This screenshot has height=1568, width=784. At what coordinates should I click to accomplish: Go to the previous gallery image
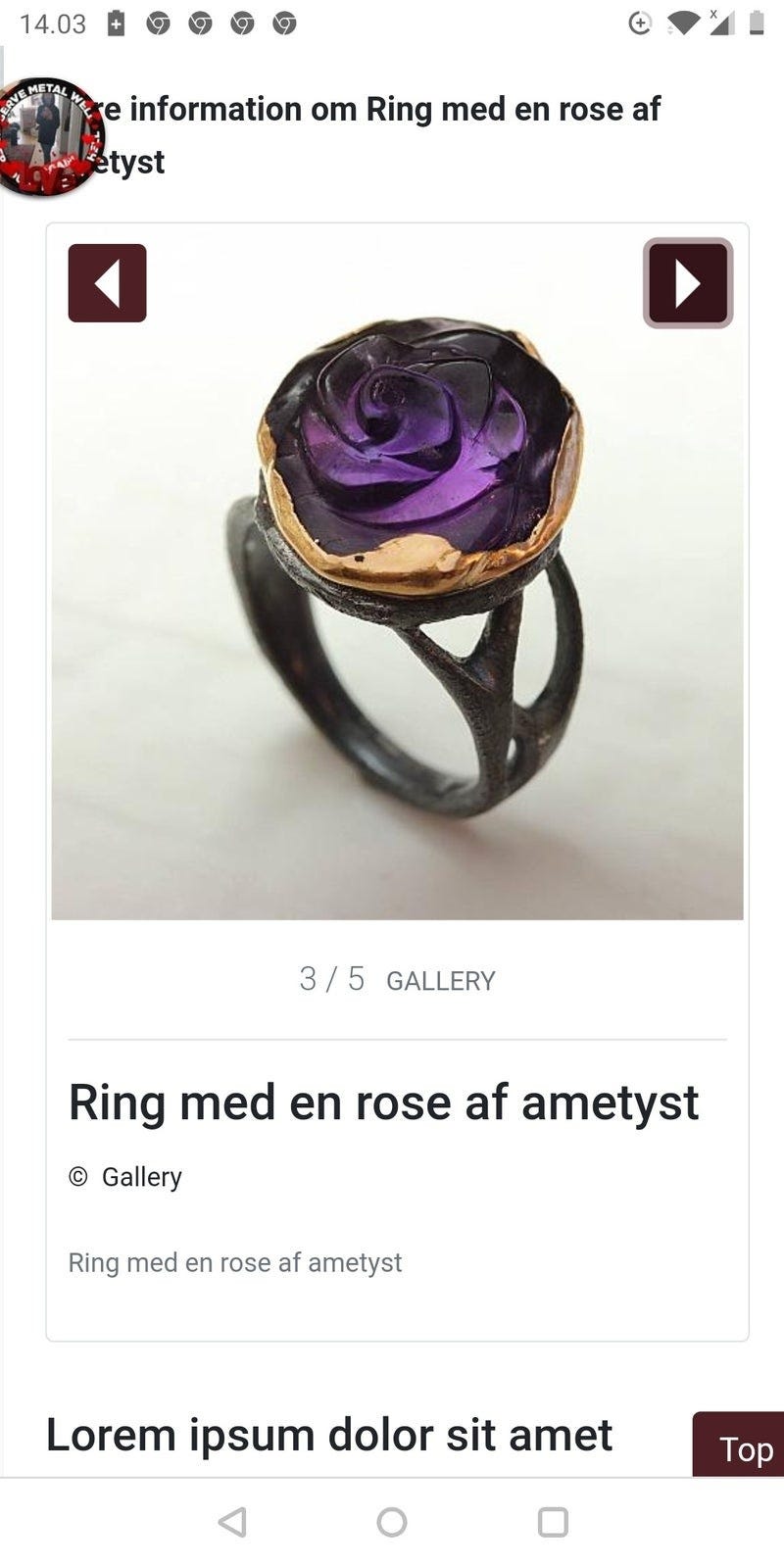pyautogui.click(x=107, y=282)
